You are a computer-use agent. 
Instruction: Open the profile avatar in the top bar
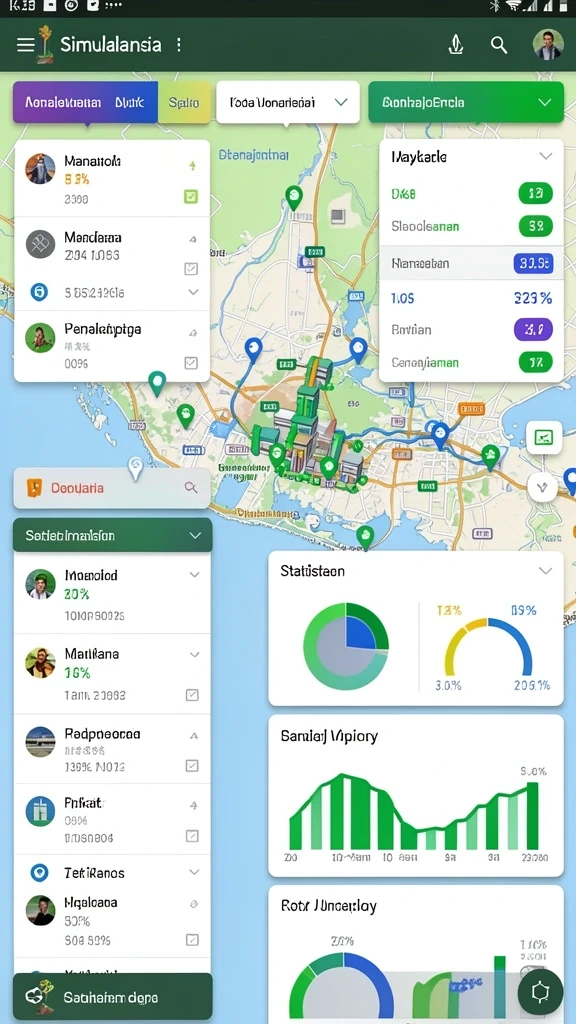coord(547,44)
